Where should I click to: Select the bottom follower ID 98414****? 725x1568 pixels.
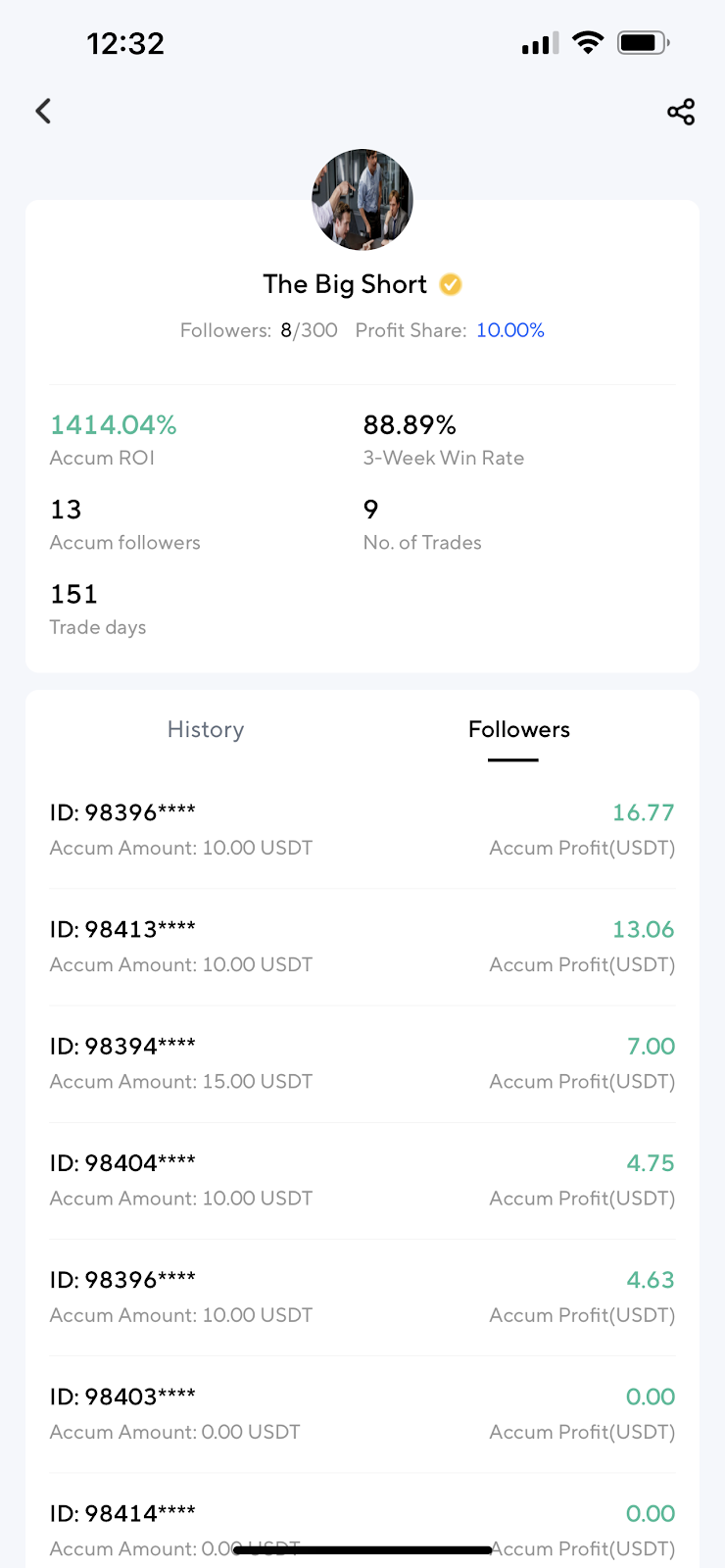click(362, 1526)
